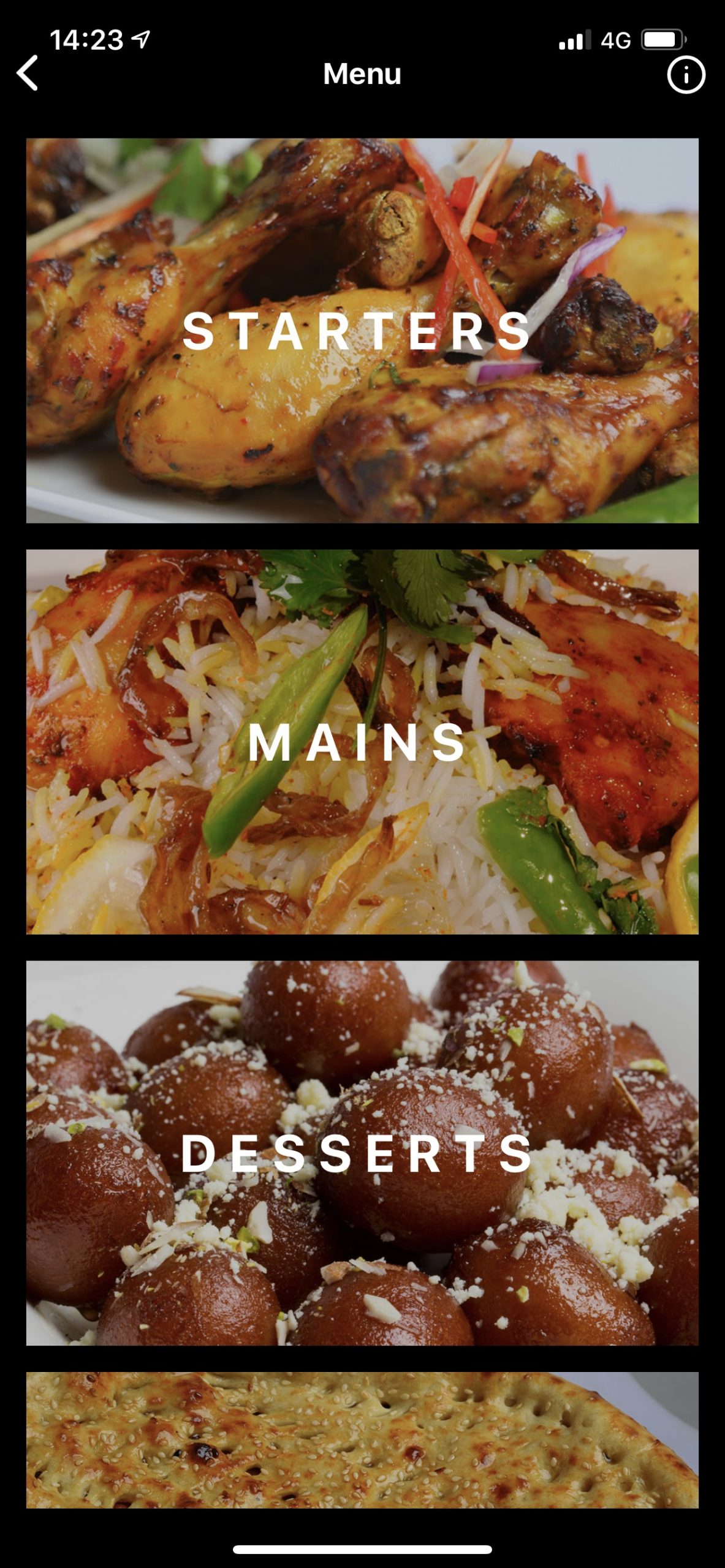Screen dimensions: 725x1568
Task: Open the flatbread category tile at the bottom
Action: tap(362, 1439)
